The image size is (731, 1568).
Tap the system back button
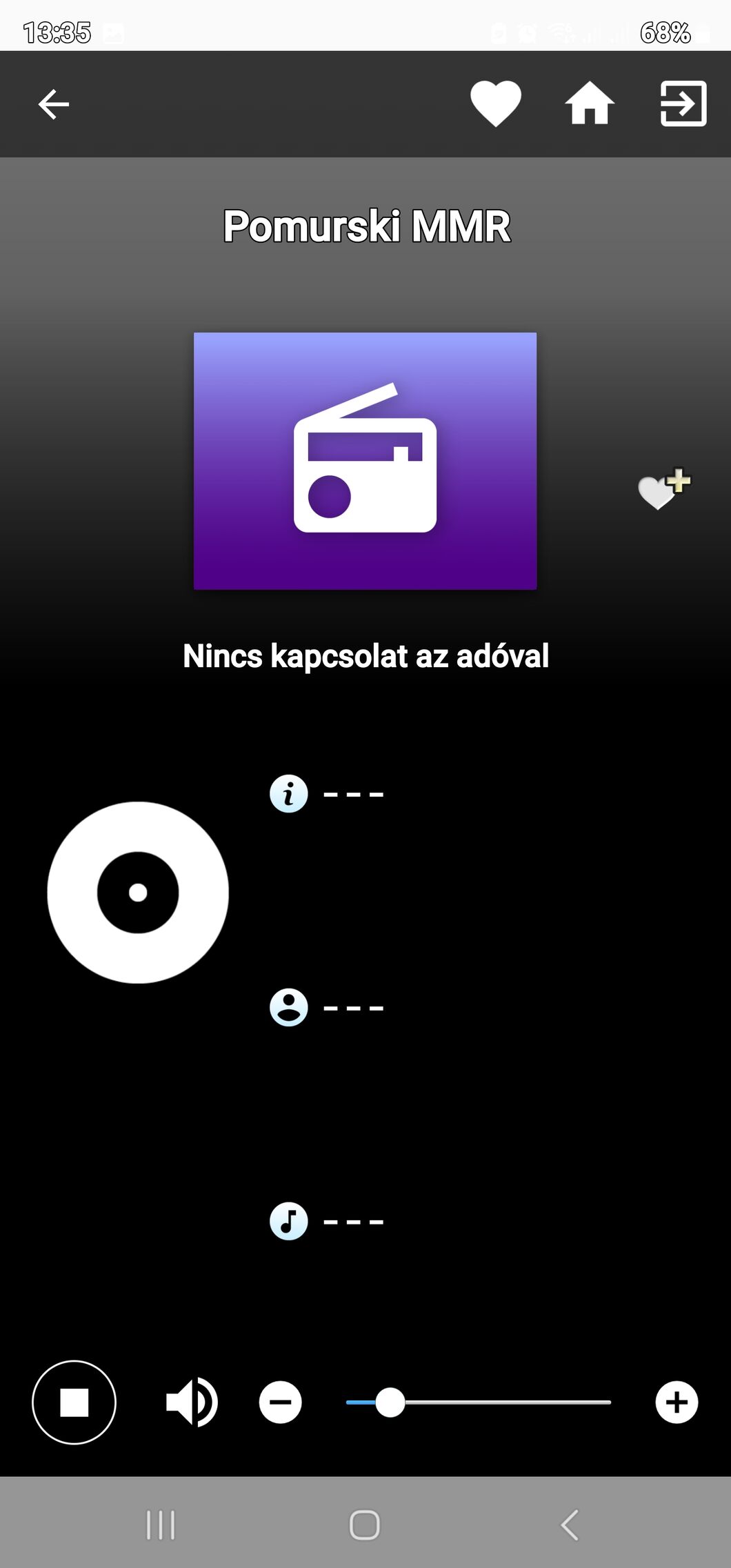tap(570, 1525)
